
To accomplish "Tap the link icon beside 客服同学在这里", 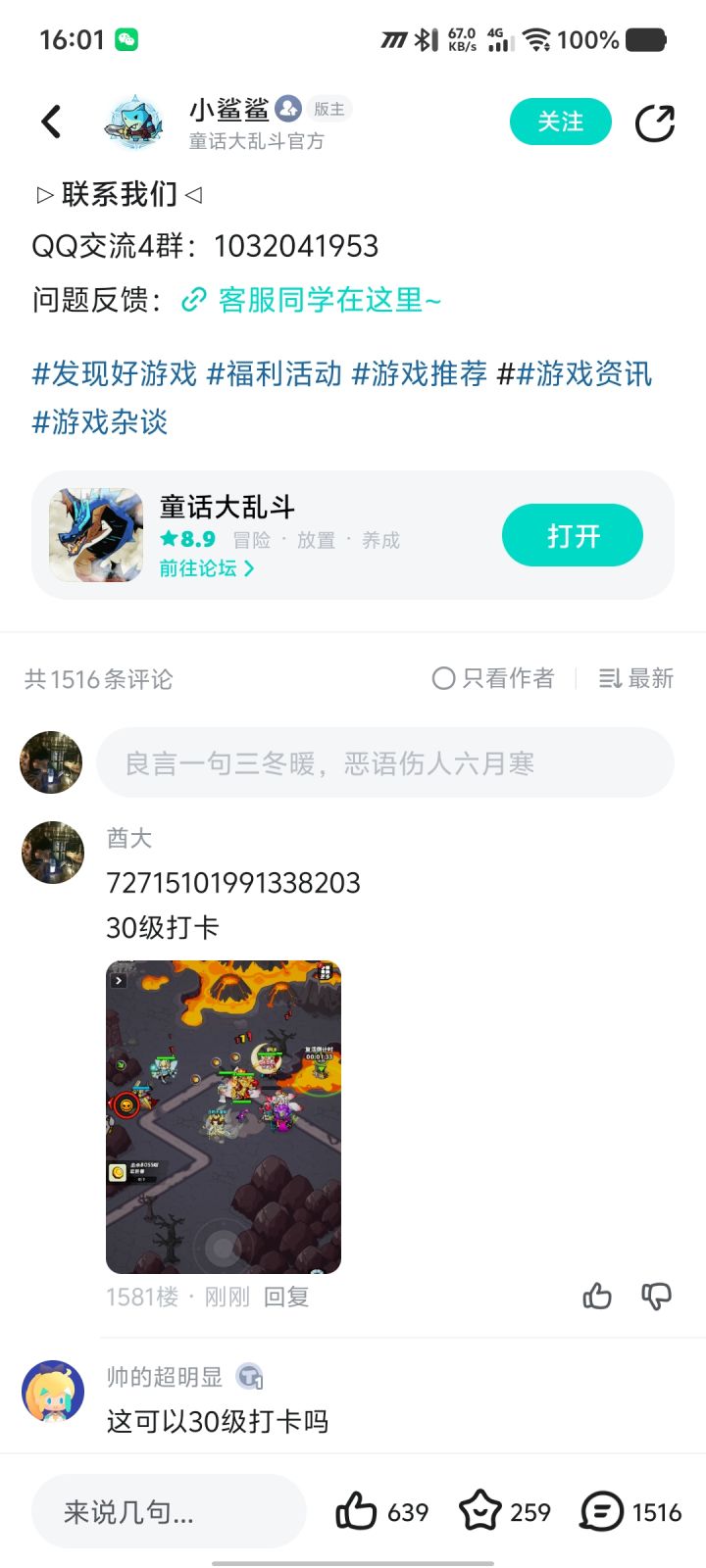I will pos(192,301).
